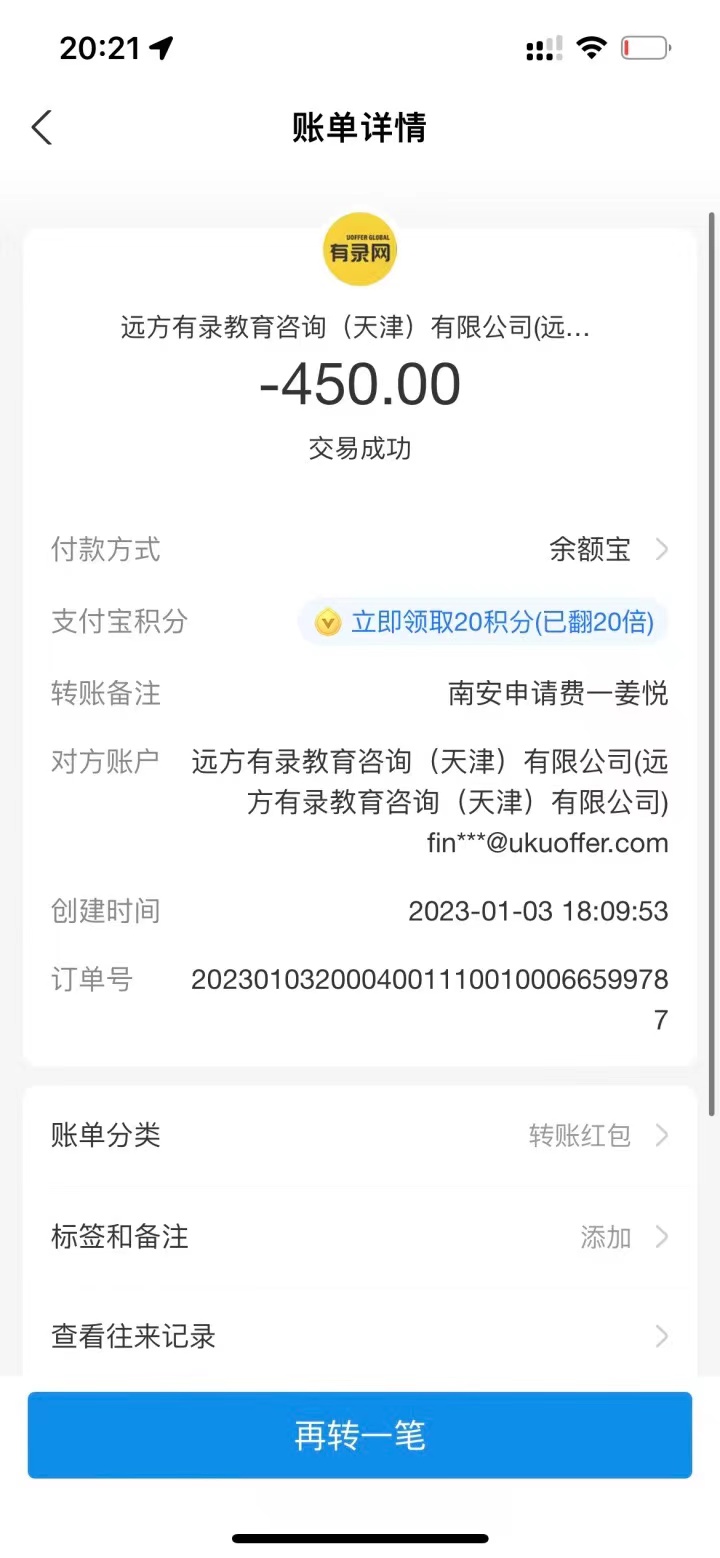Tap the 再转一笔 button
720x1558 pixels.
tap(360, 1435)
